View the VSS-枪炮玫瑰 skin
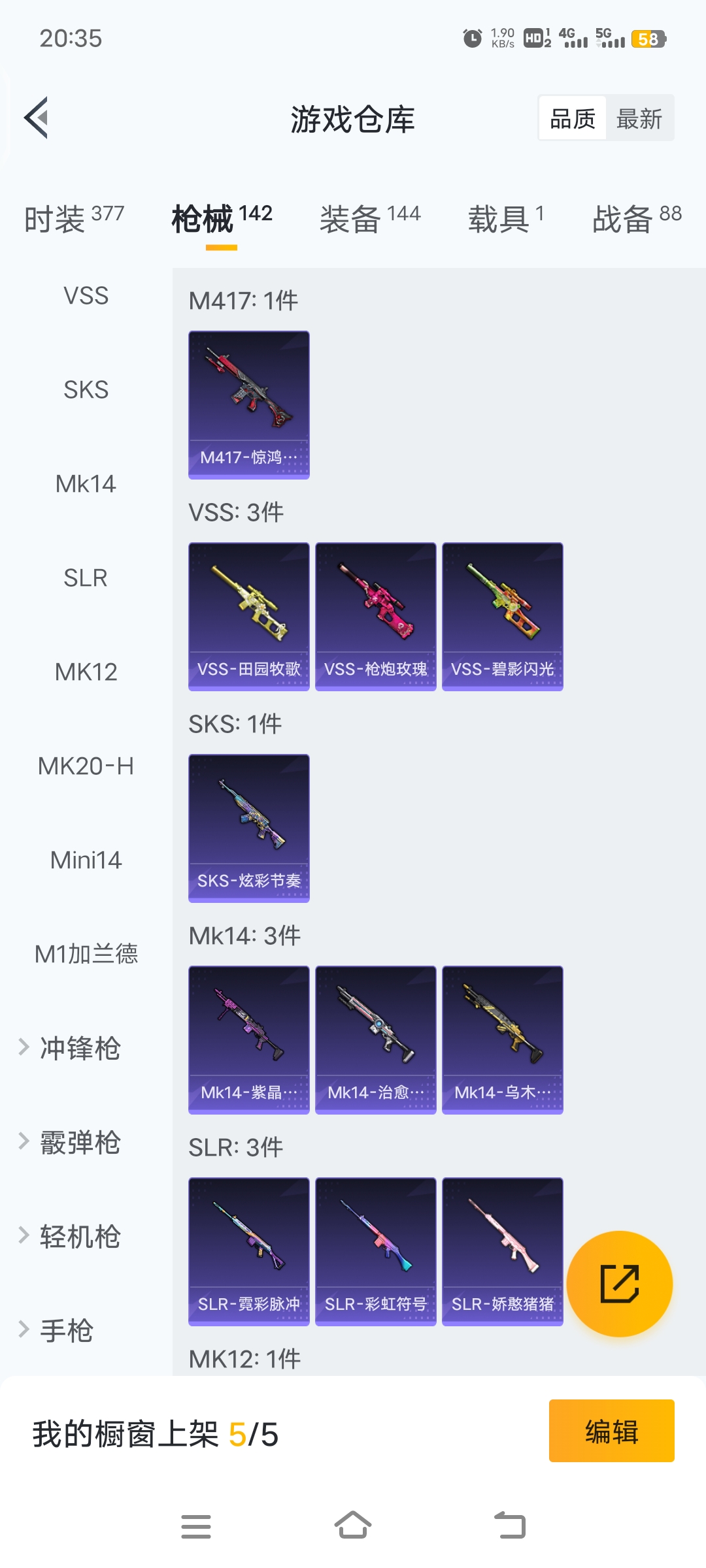Screen dimensions: 706x1568 click(376, 617)
